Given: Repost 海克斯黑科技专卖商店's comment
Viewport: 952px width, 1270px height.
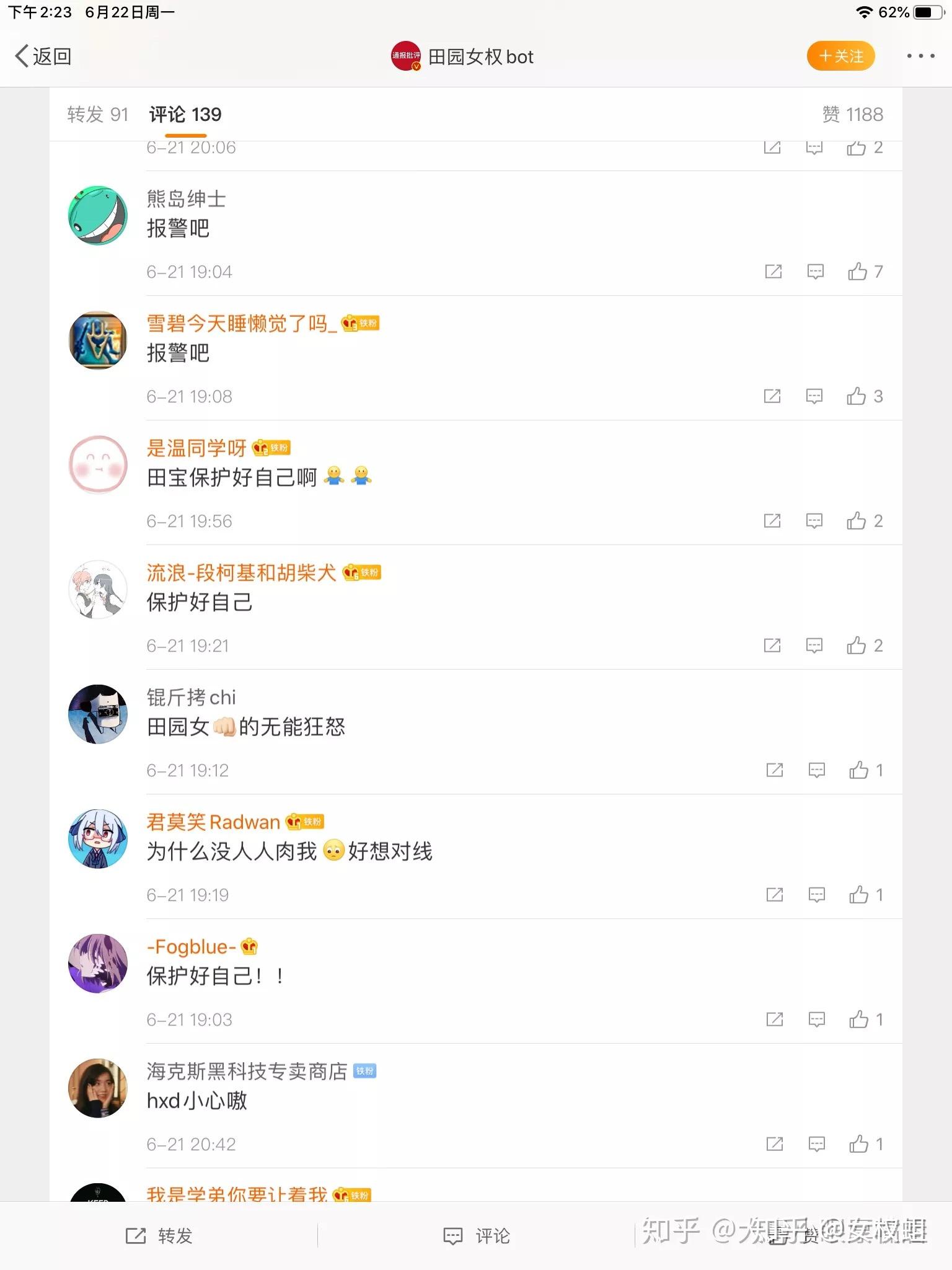Looking at the screenshot, I should (x=774, y=1144).
